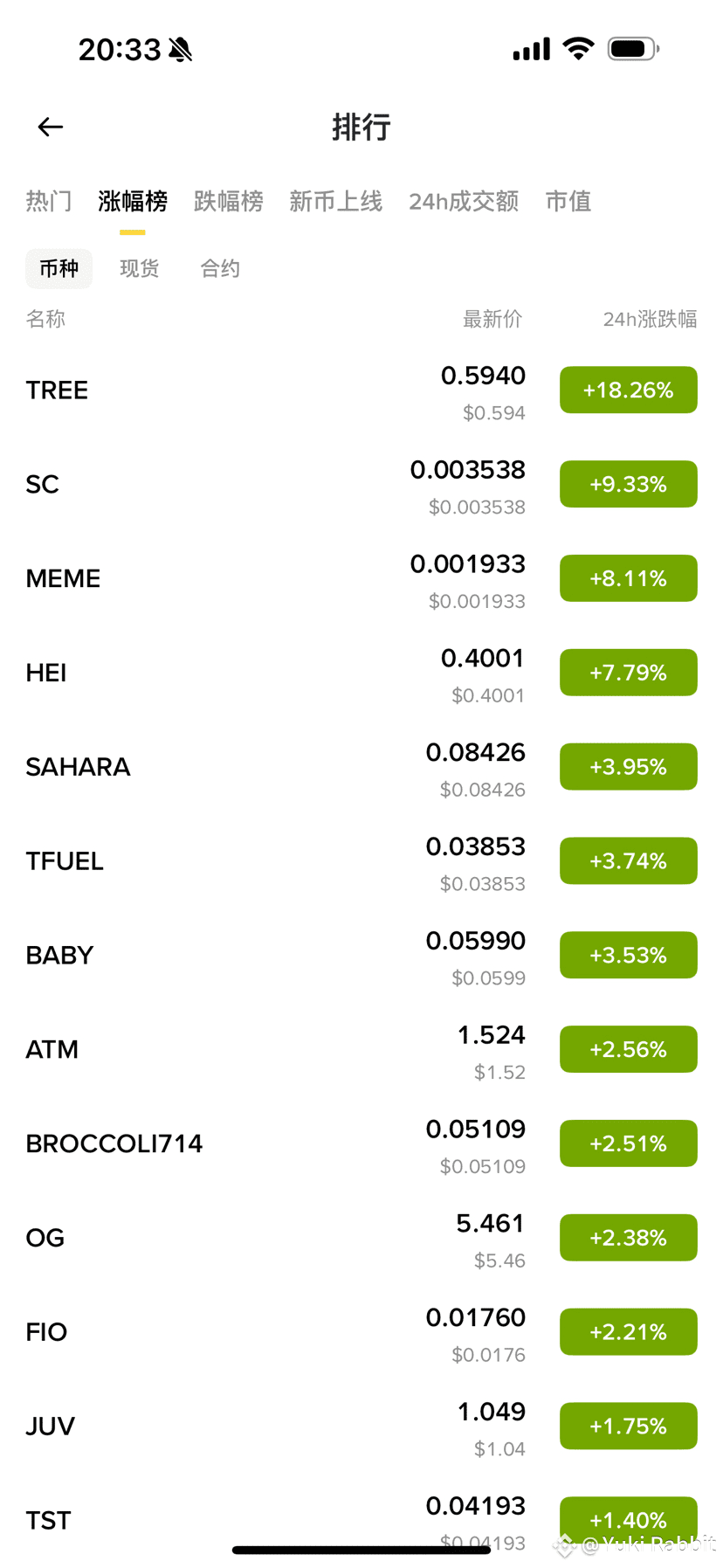
Task: Open the OG coin row
Action: [361, 1239]
